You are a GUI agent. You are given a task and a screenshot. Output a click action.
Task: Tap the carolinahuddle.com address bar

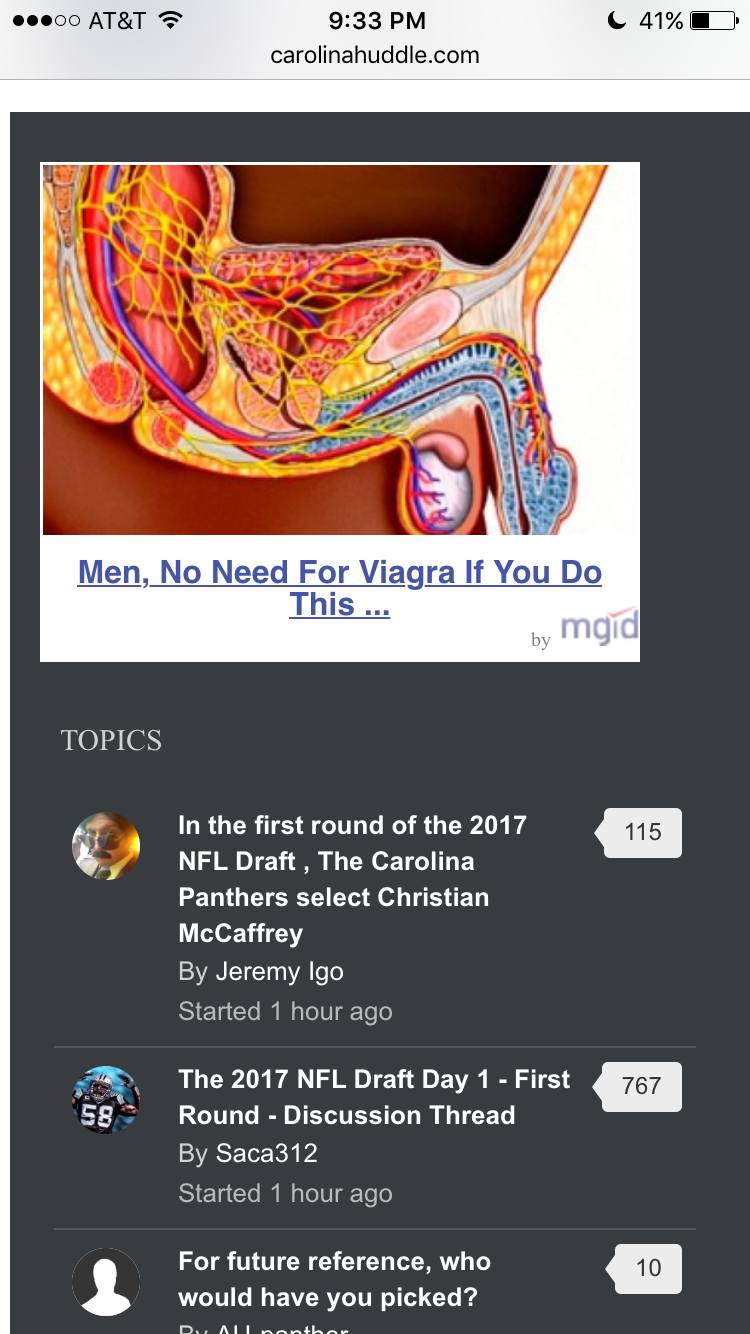(x=375, y=55)
